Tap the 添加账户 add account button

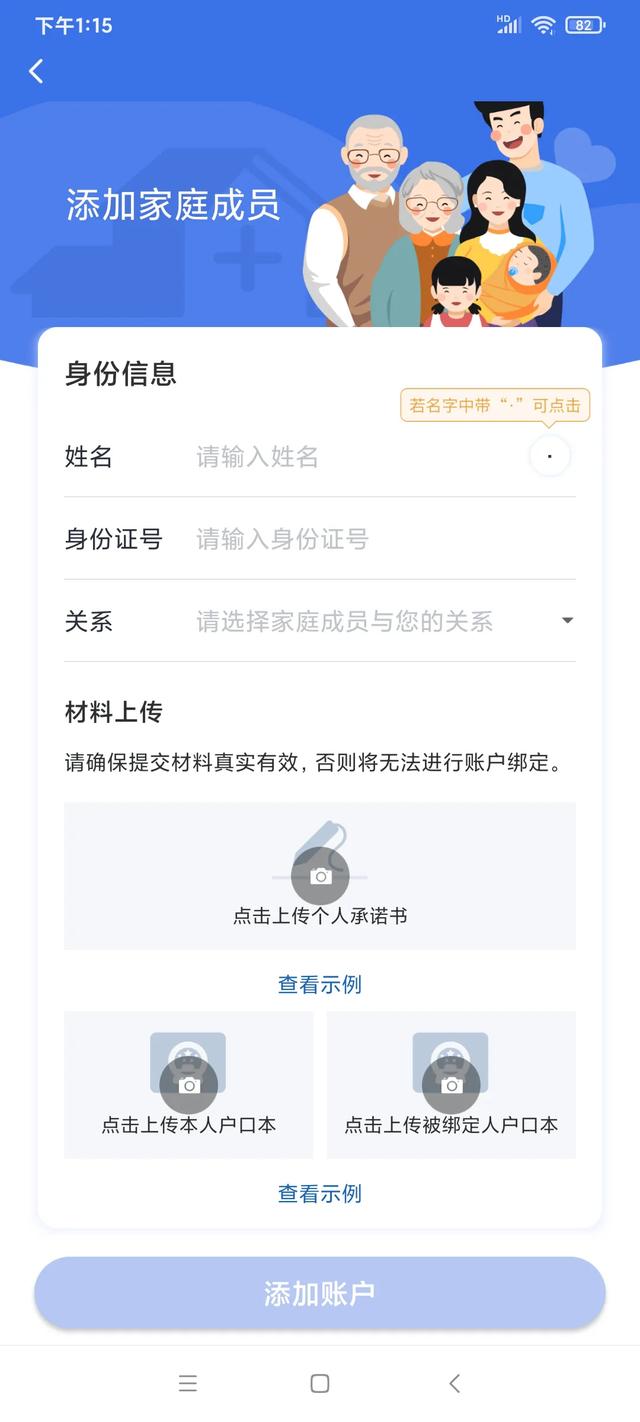[x=320, y=1293]
